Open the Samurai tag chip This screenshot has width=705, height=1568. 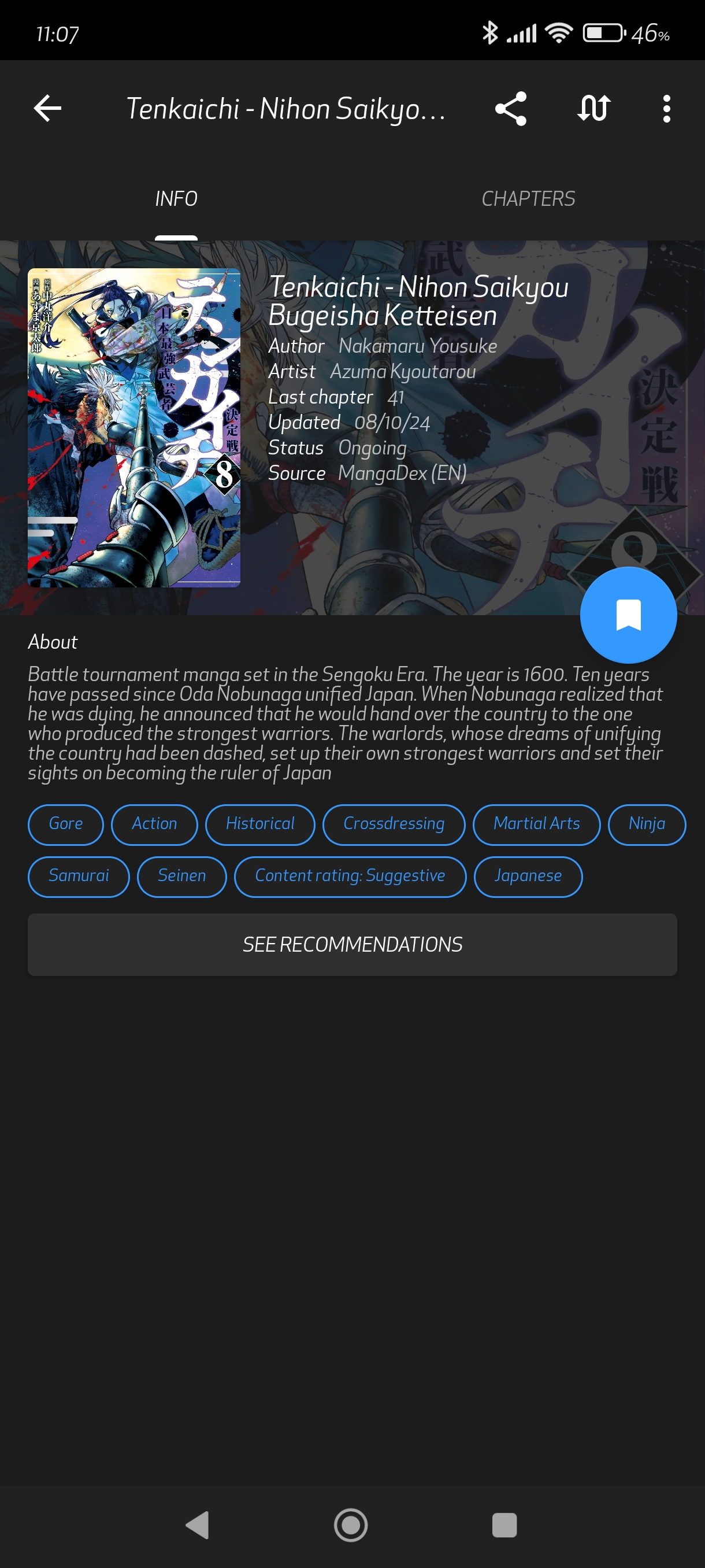tap(79, 877)
